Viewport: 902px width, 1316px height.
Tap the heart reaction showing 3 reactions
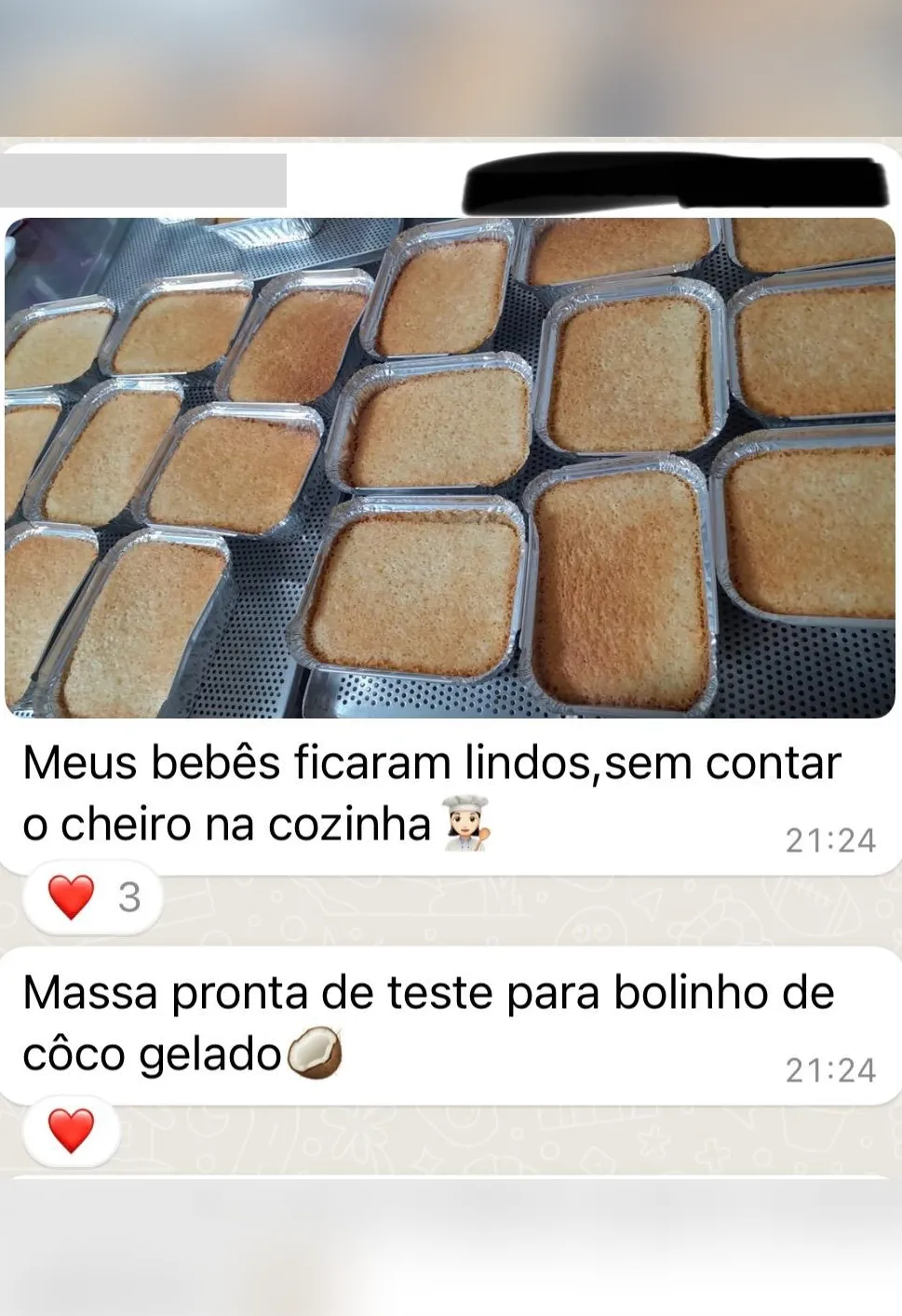pos(92,898)
